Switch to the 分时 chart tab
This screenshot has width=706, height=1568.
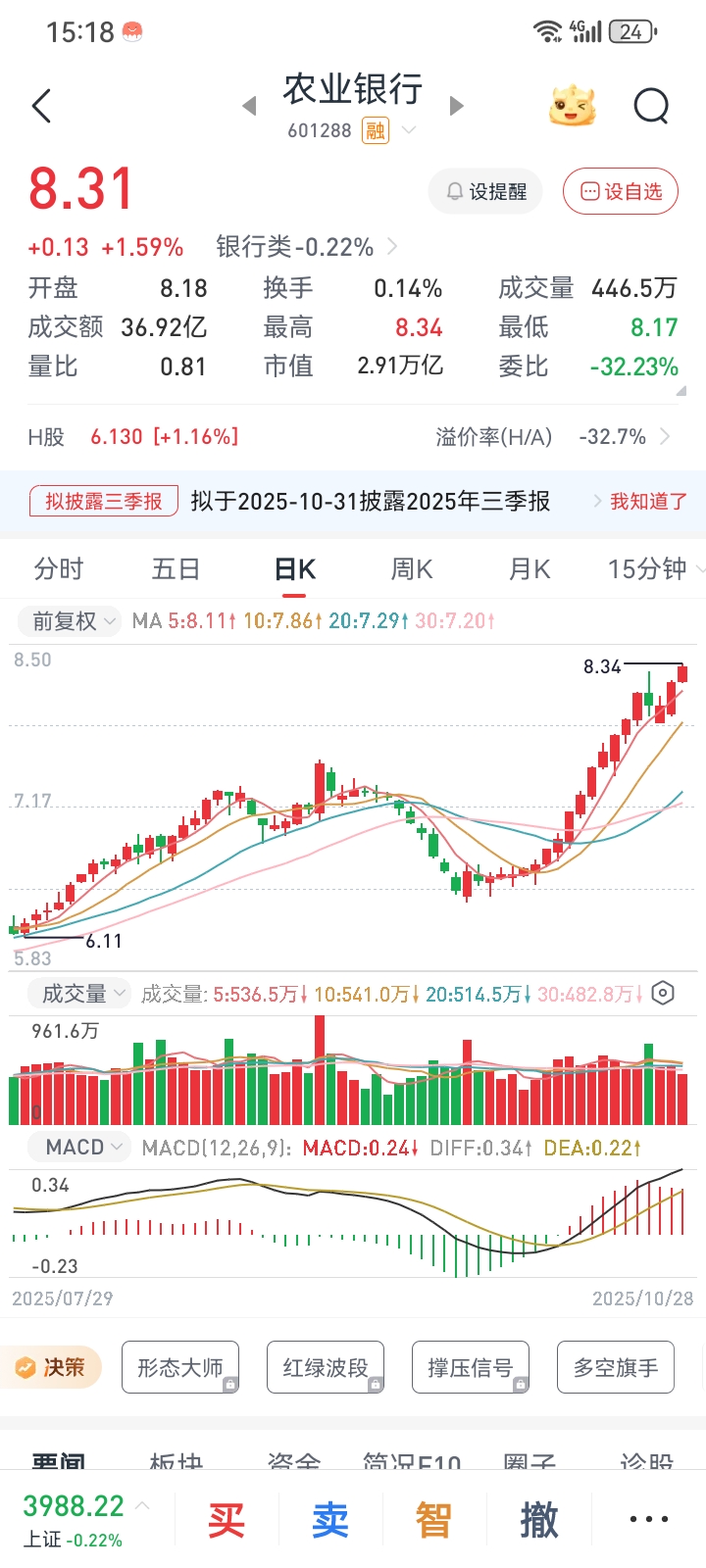click(59, 569)
